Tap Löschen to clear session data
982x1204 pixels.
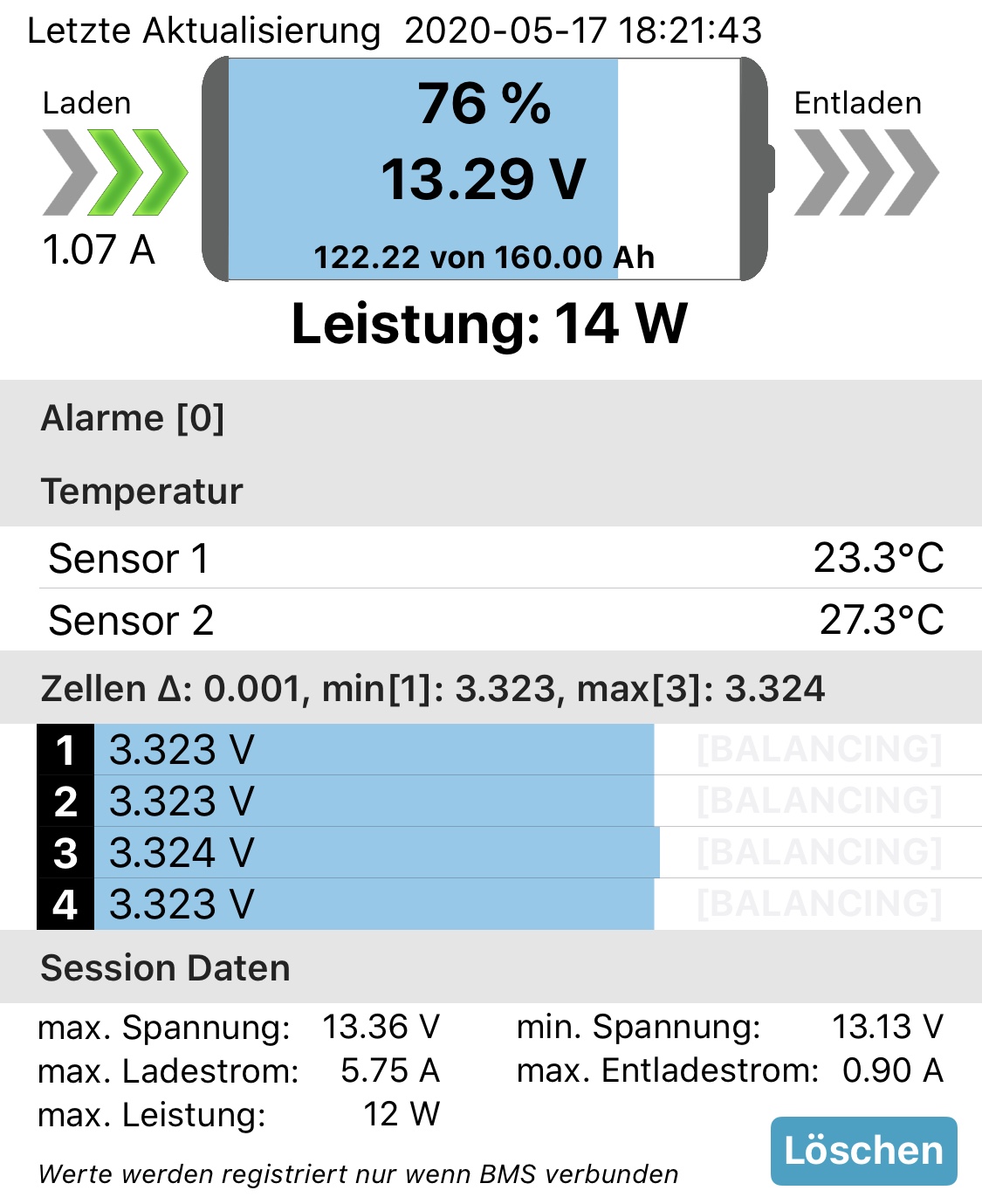[863, 1151]
